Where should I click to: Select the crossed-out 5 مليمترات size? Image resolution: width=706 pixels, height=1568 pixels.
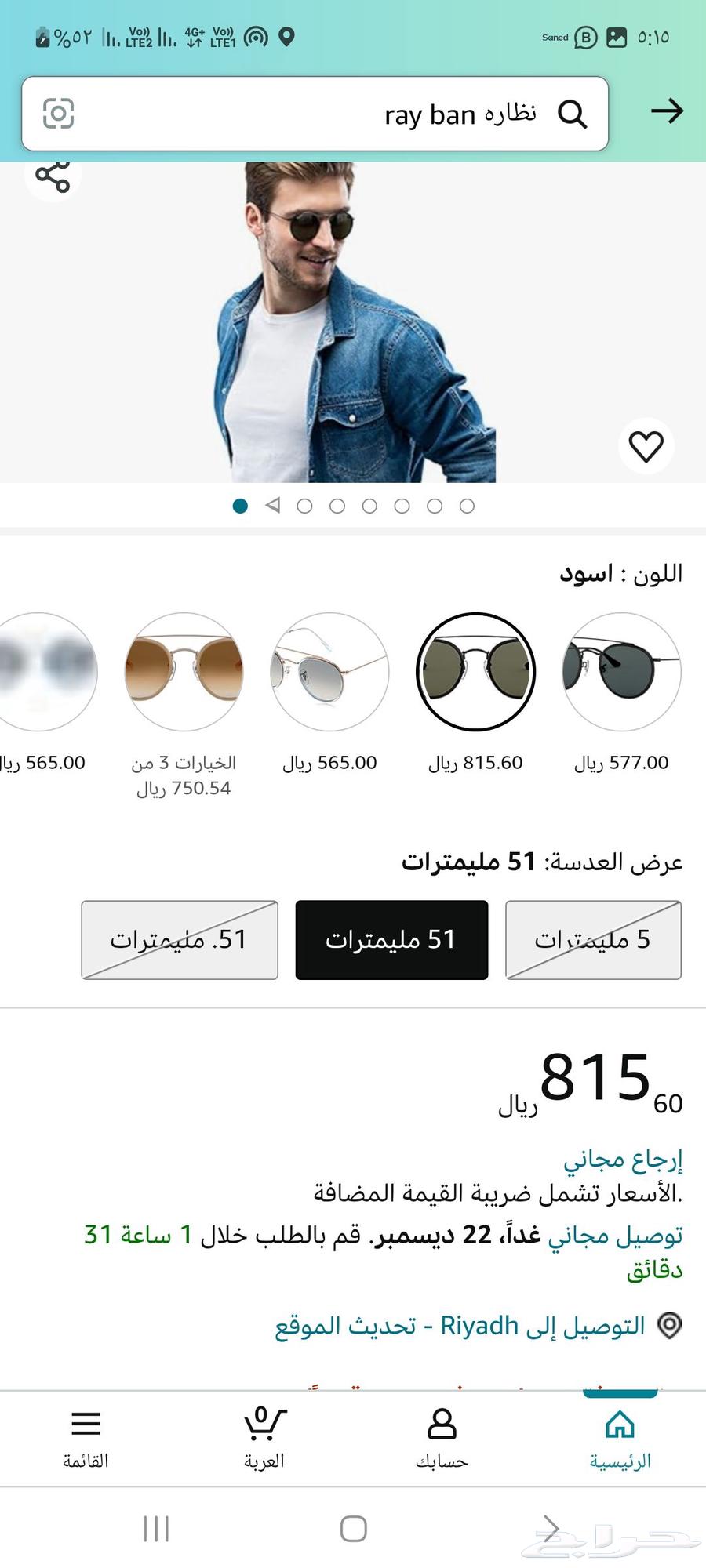[593, 939]
